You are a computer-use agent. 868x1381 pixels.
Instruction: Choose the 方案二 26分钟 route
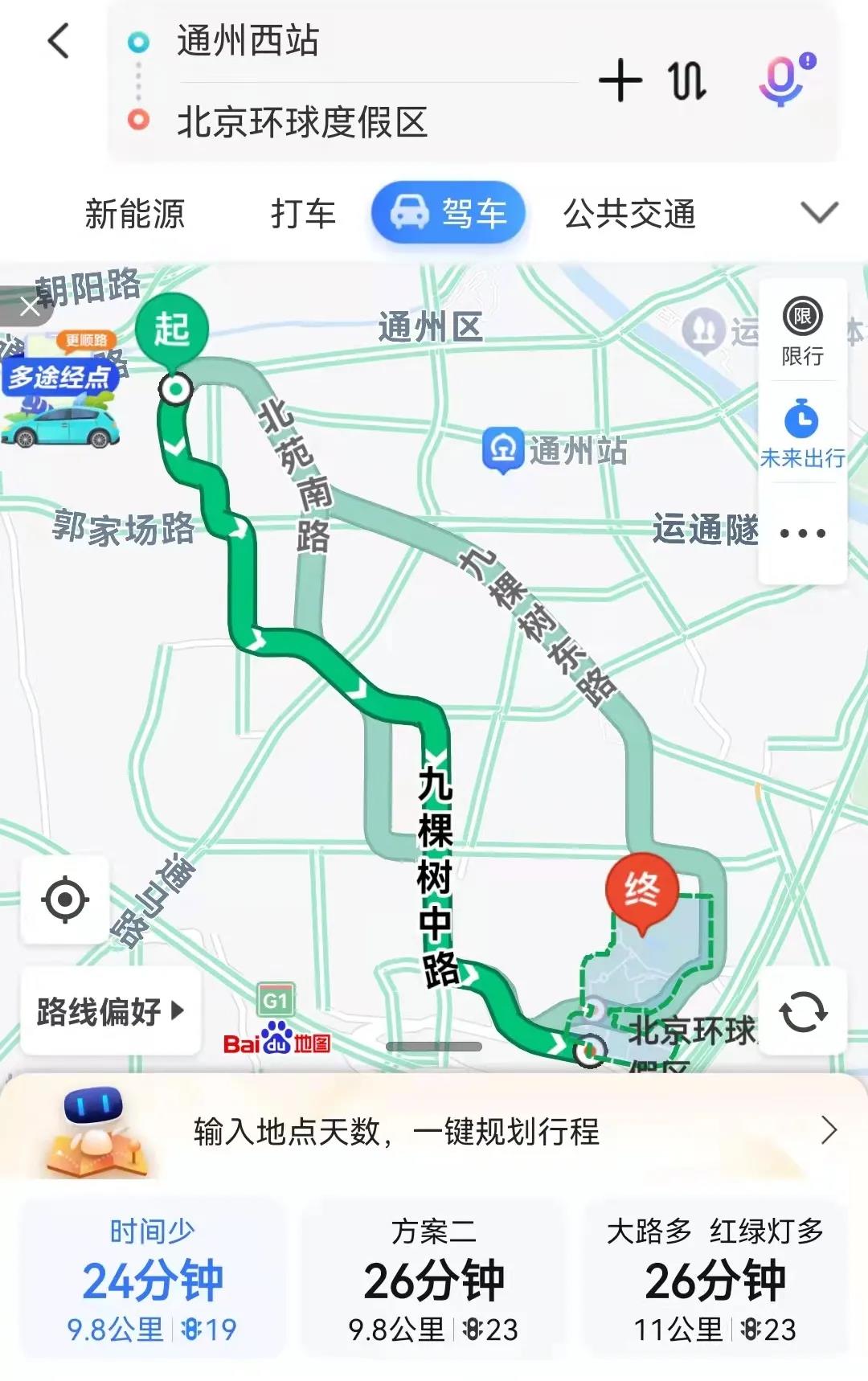click(434, 1280)
